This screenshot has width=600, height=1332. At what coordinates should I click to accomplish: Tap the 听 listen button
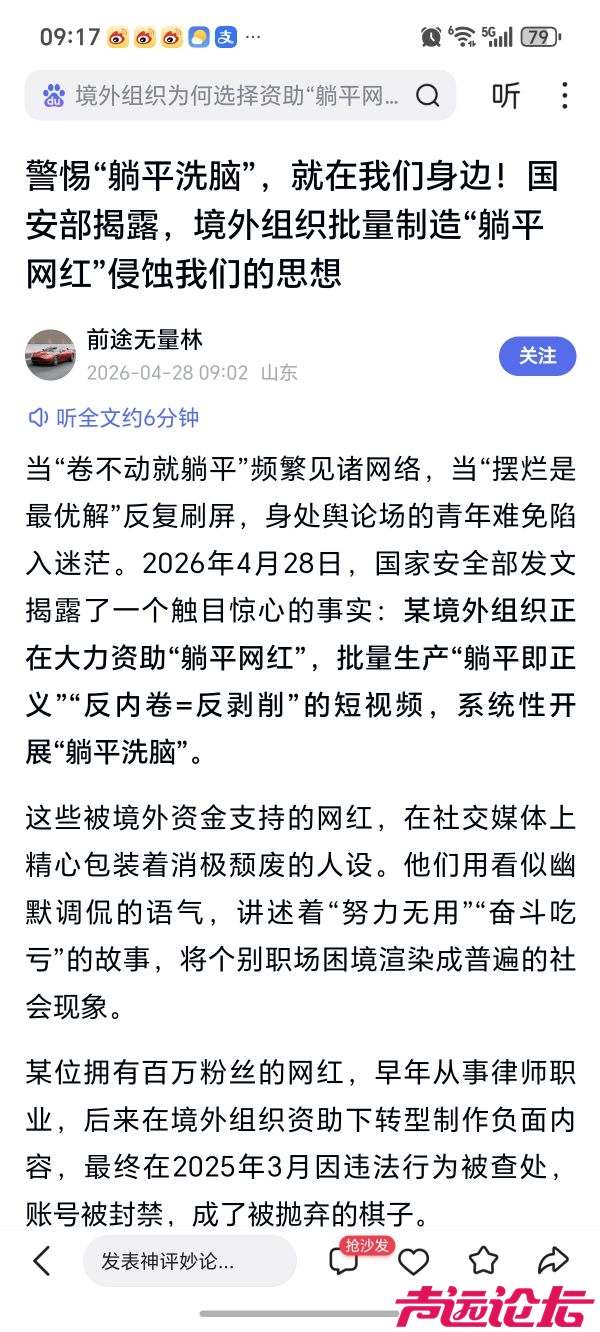(x=506, y=96)
